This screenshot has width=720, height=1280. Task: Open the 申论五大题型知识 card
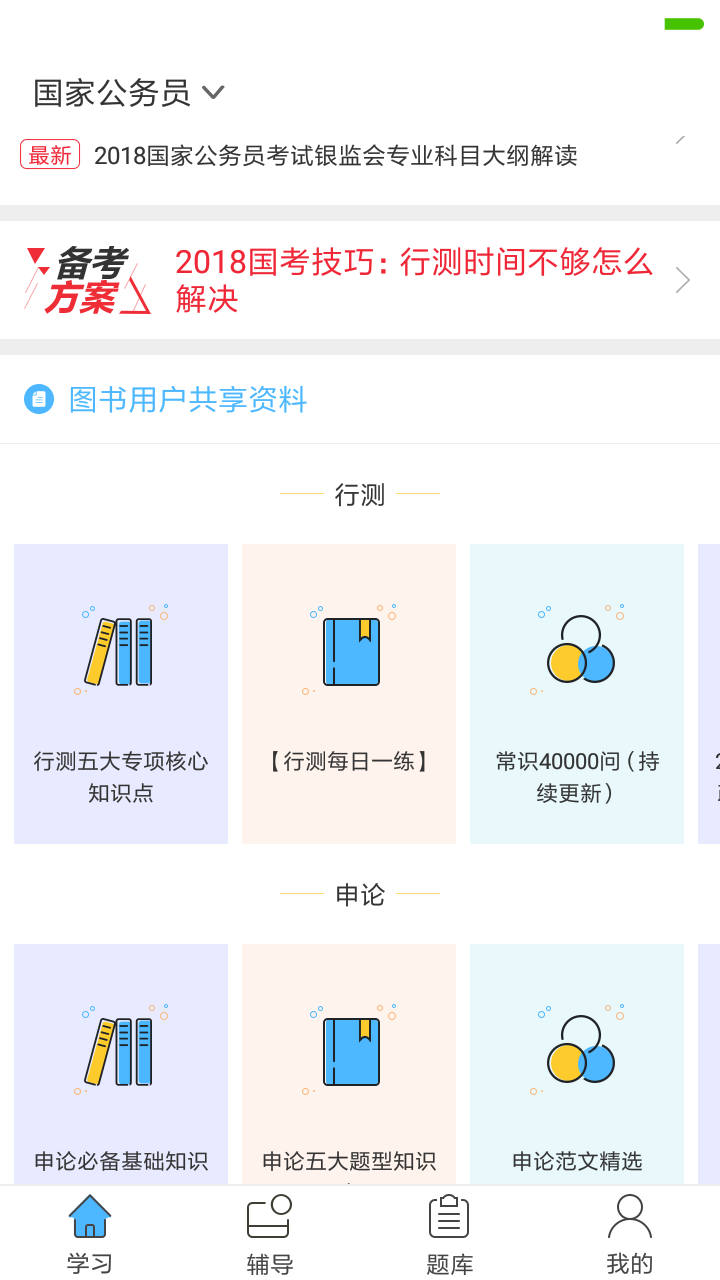349,1064
